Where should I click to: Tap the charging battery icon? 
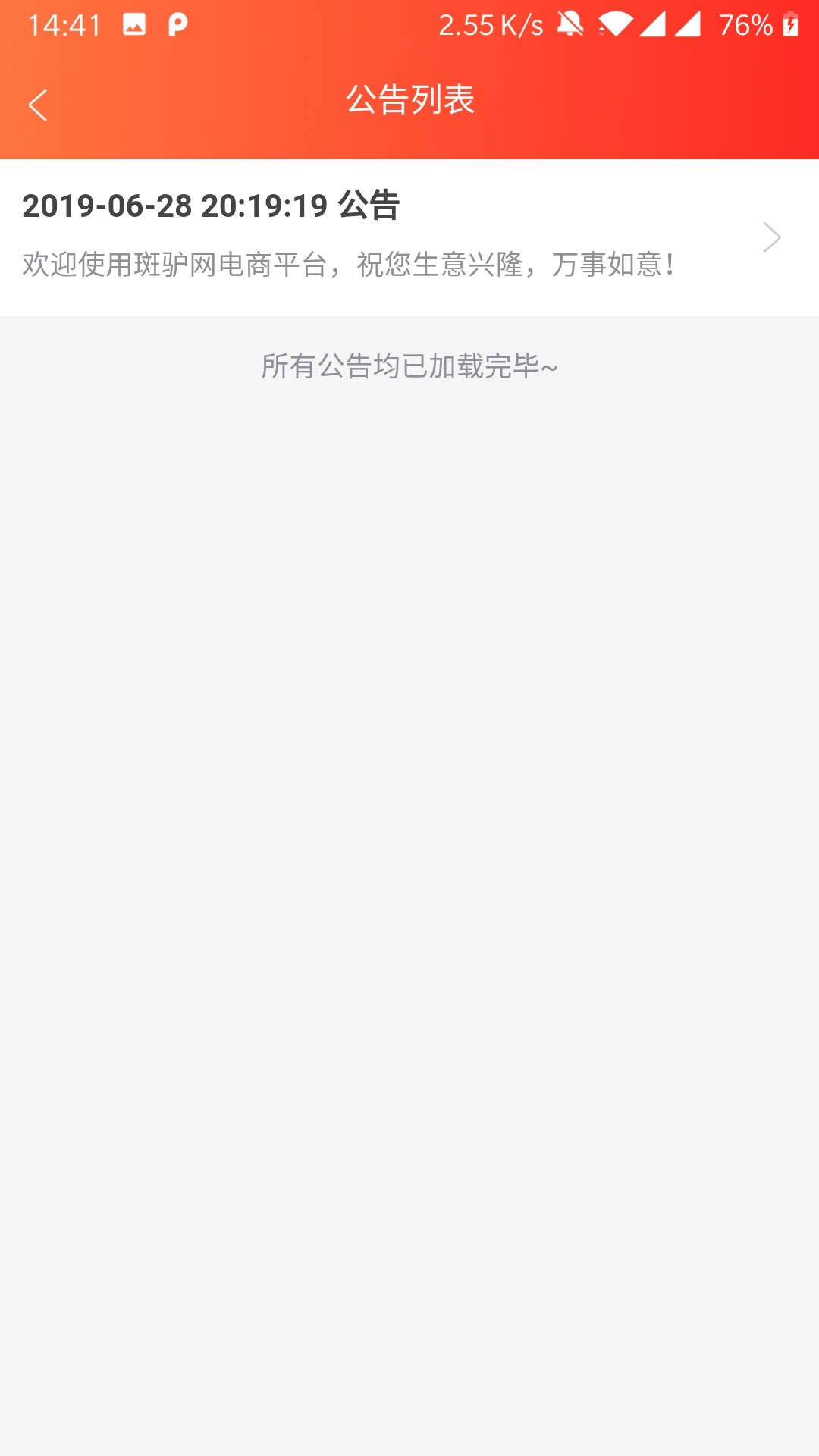(x=790, y=25)
